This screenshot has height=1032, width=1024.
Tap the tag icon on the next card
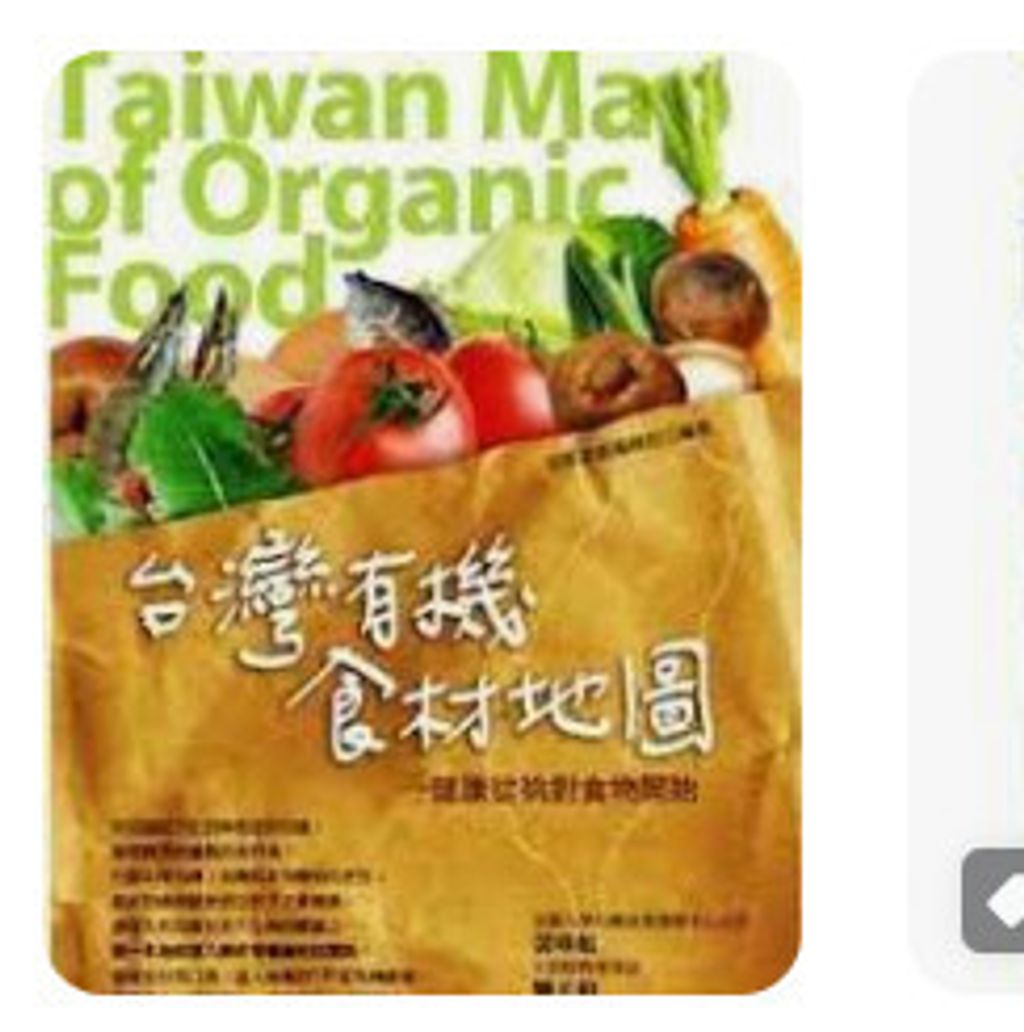(x=993, y=900)
